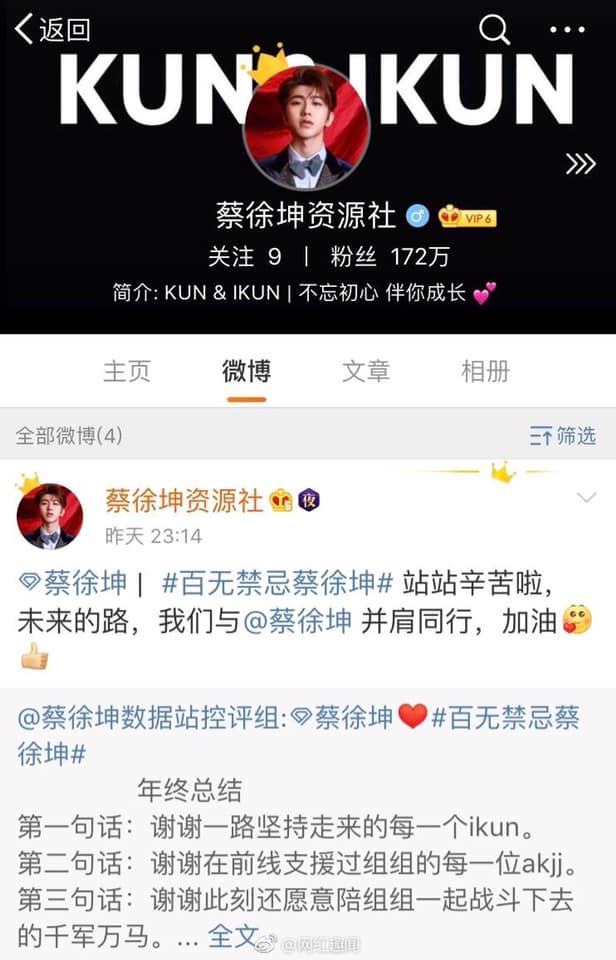
Task: Open the search icon in the top bar
Action: [494, 30]
